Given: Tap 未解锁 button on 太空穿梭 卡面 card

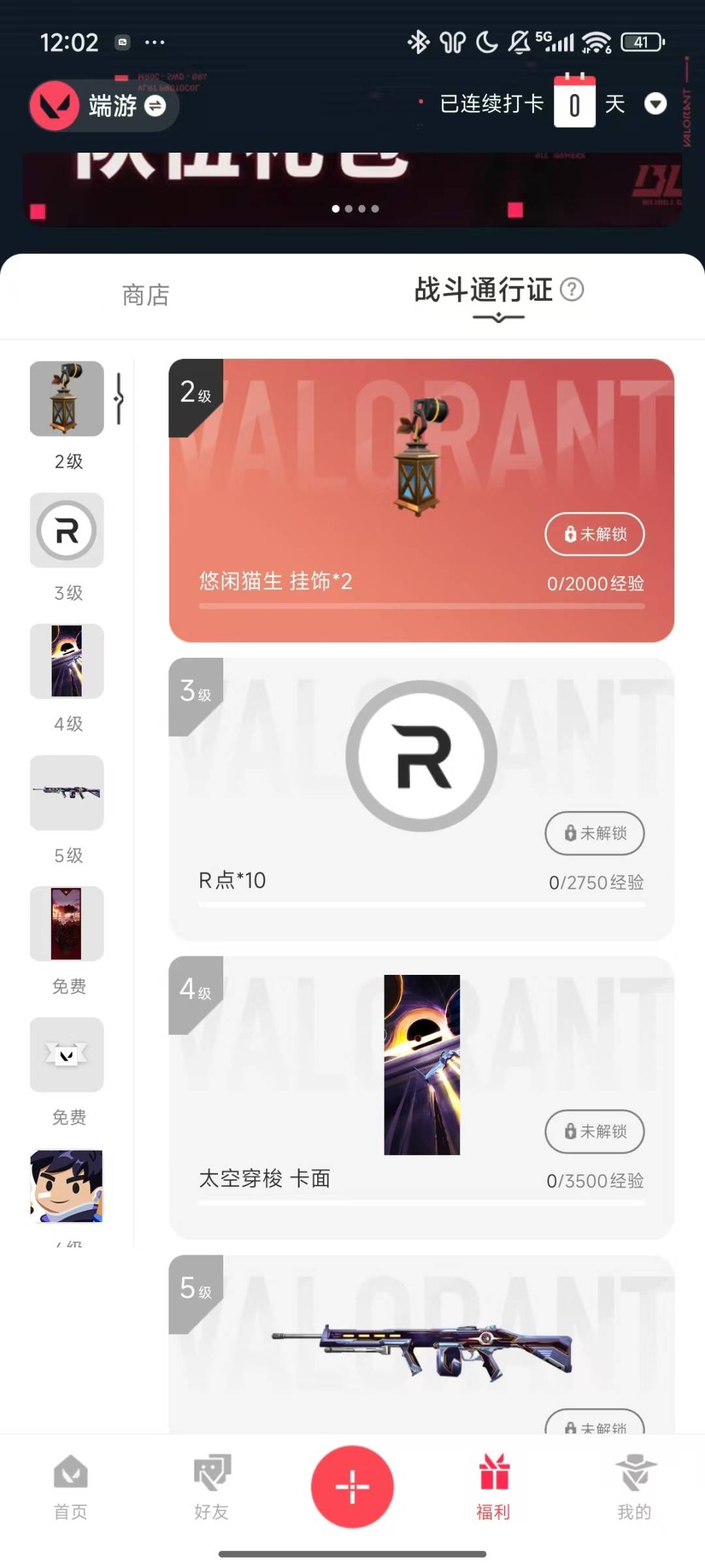Looking at the screenshot, I should (594, 1131).
